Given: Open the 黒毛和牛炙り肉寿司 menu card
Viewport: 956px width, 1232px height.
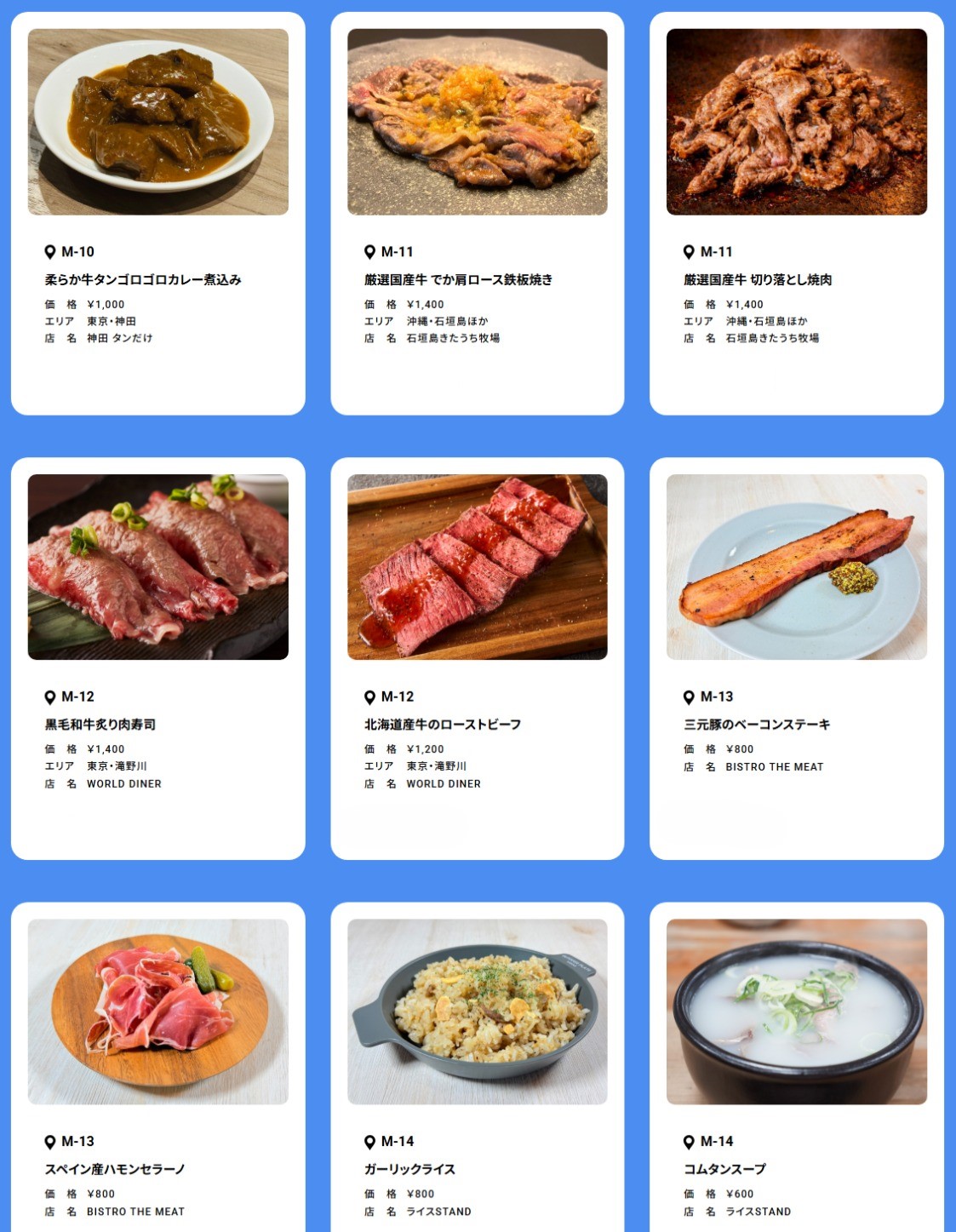Looking at the screenshot, I should coord(157,657).
